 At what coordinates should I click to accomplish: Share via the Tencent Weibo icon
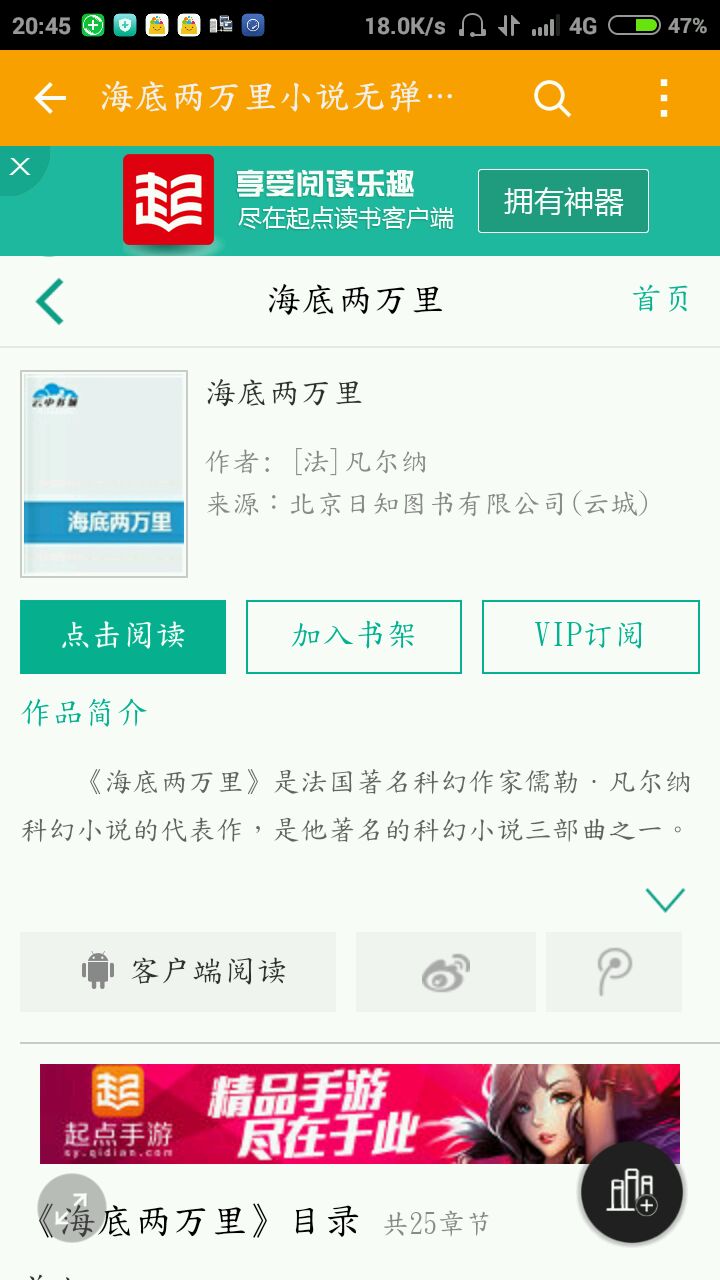pyautogui.click(x=614, y=972)
